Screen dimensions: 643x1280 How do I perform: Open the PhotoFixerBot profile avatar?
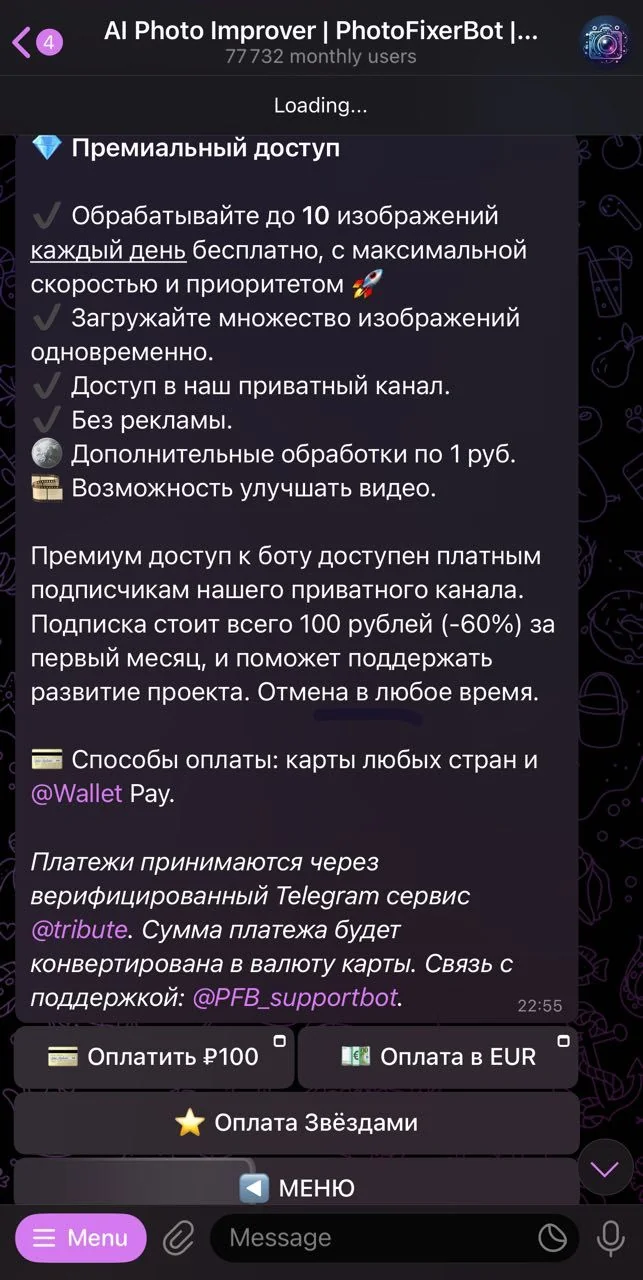(x=606, y=41)
